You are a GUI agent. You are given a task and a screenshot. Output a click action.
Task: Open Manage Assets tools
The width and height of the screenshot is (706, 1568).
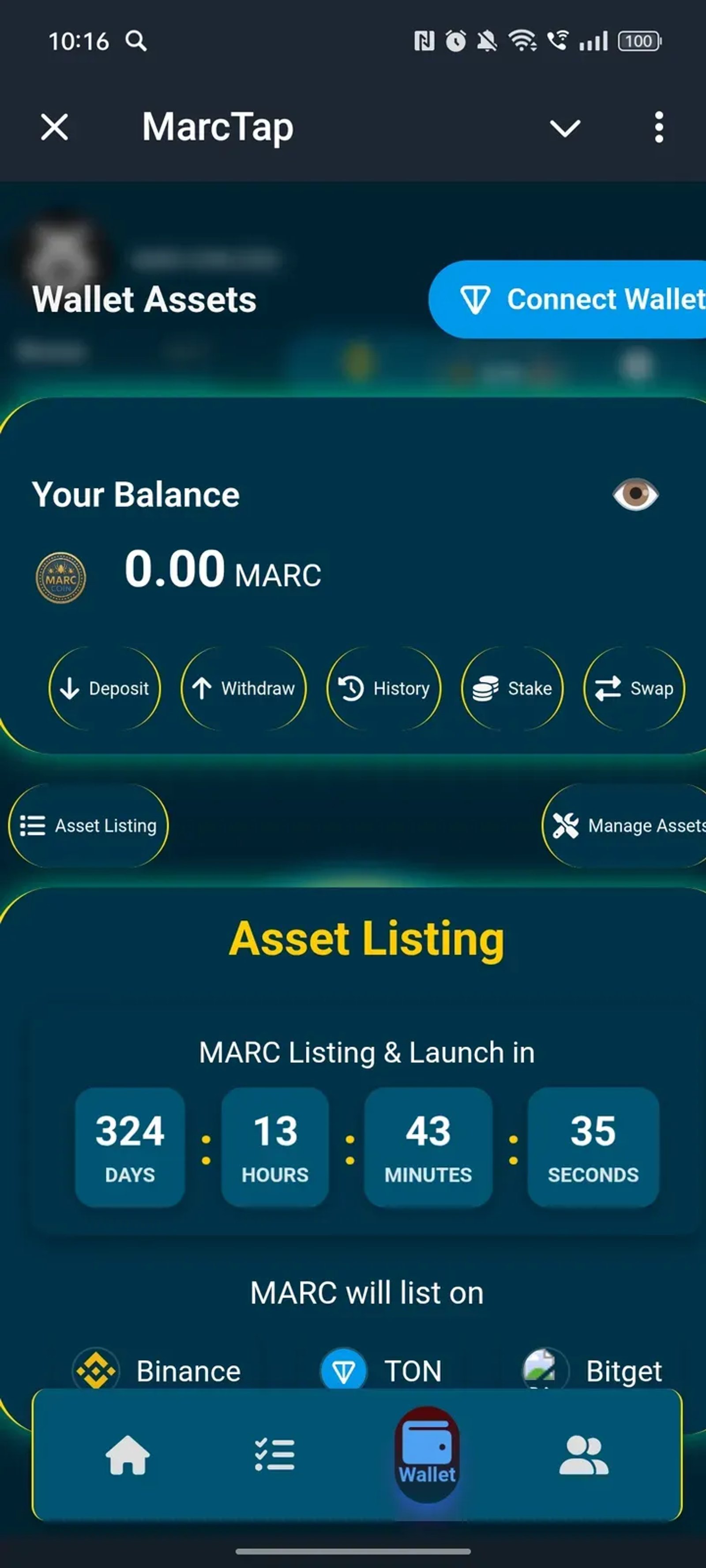tap(627, 826)
